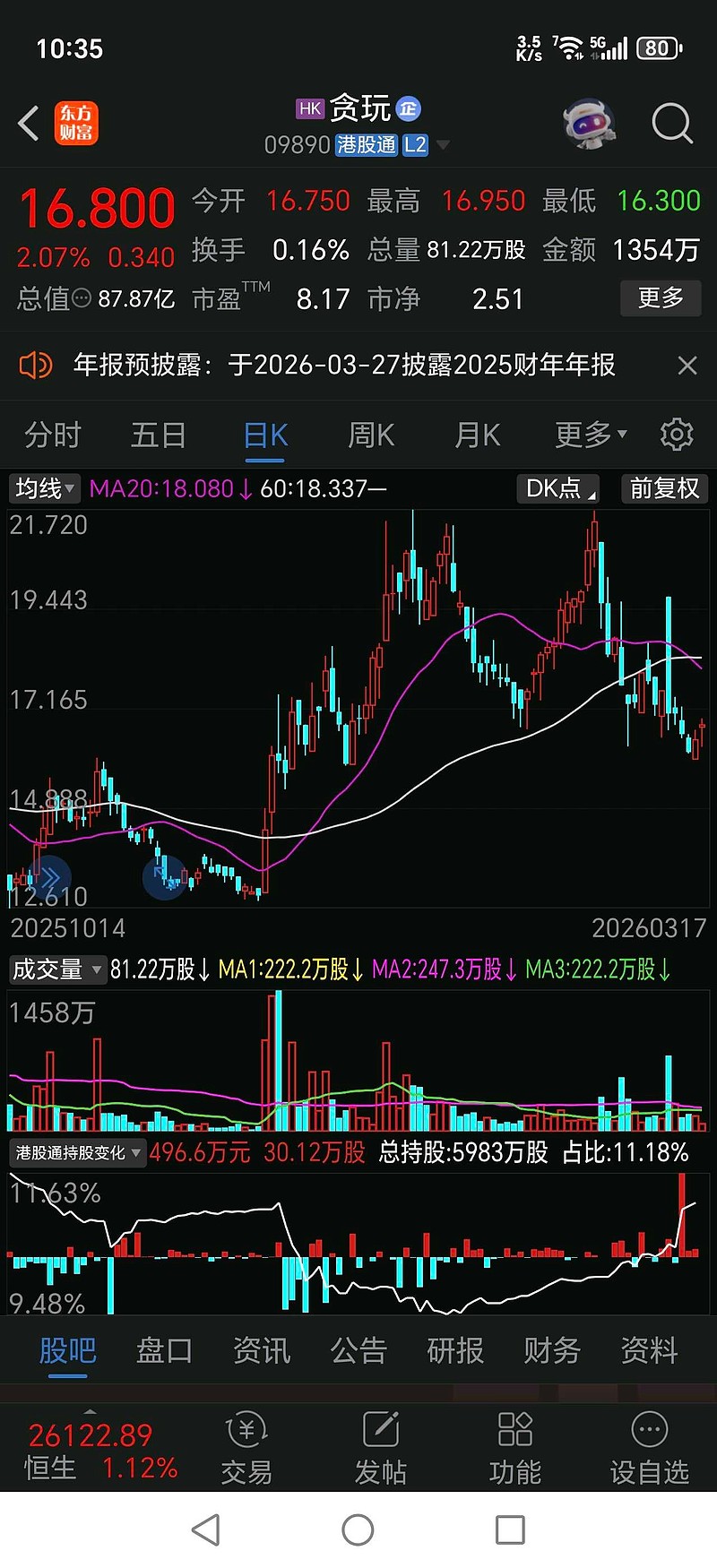The width and height of the screenshot is (717, 1568).
Task: Open the 财务 financials tab
Action: pos(551,1350)
